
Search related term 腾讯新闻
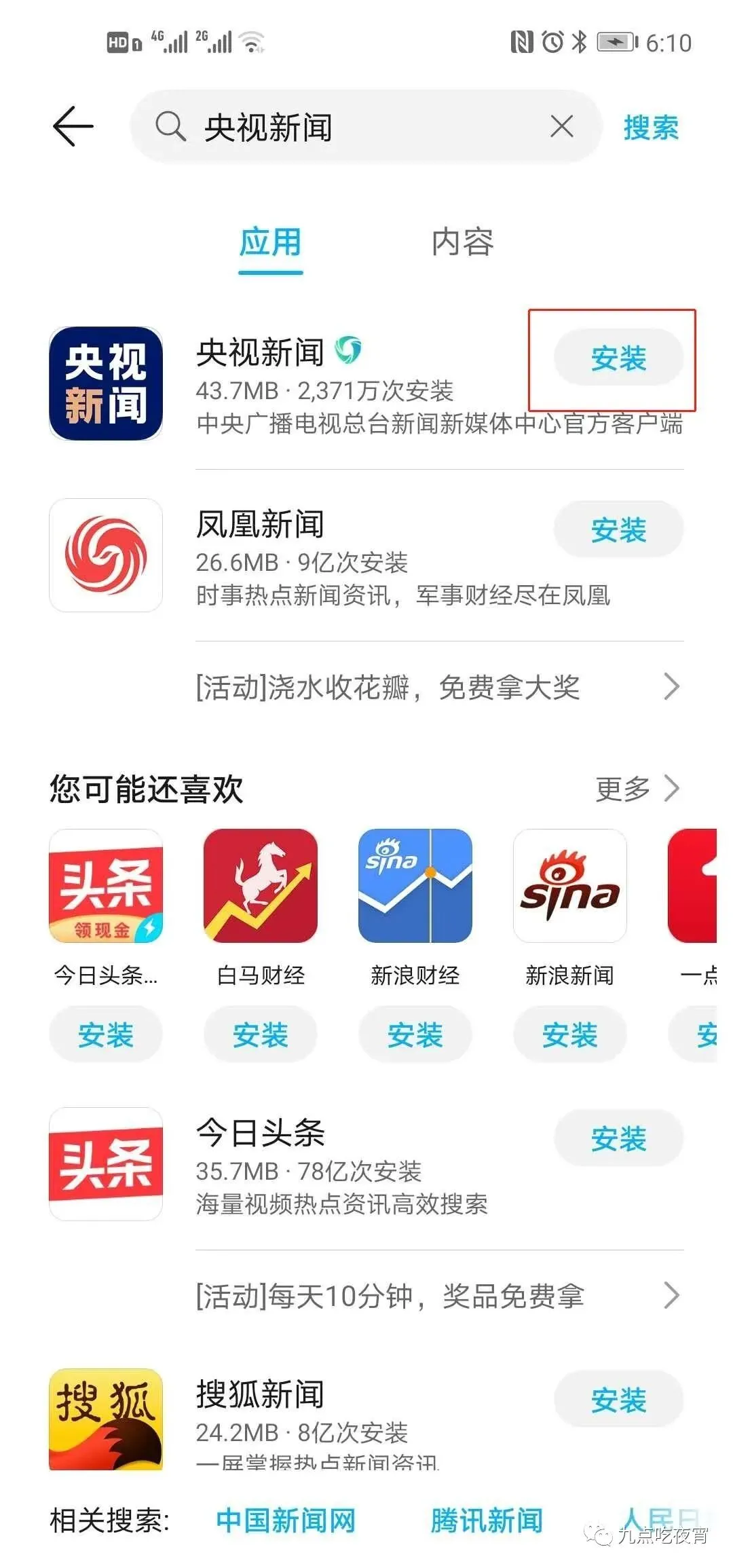pos(487,1520)
